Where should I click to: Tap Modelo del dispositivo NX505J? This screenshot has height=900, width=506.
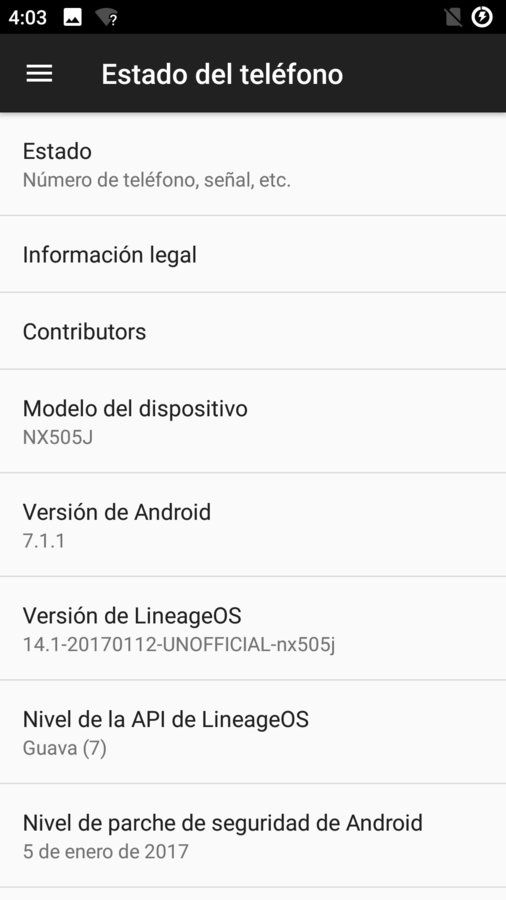tap(253, 421)
